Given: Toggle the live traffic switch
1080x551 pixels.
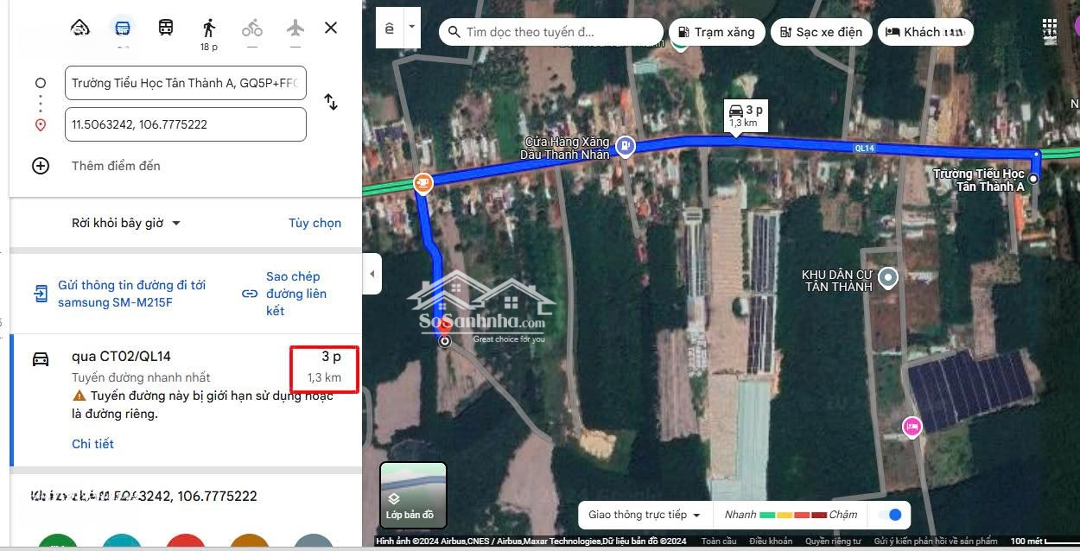Looking at the screenshot, I should (891, 515).
